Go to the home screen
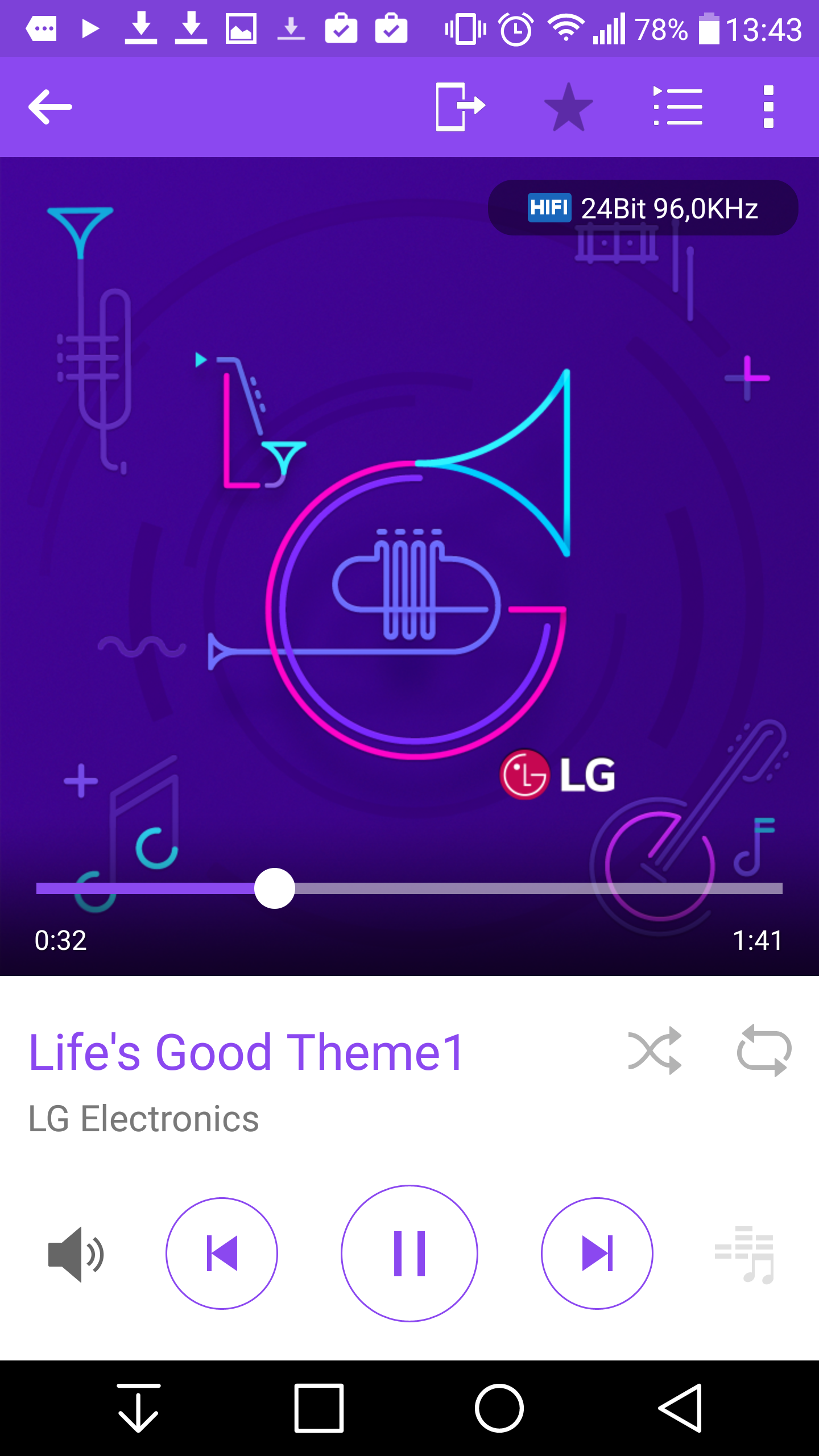The height and width of the screenshot is (1456, 819). [499, 1408]
